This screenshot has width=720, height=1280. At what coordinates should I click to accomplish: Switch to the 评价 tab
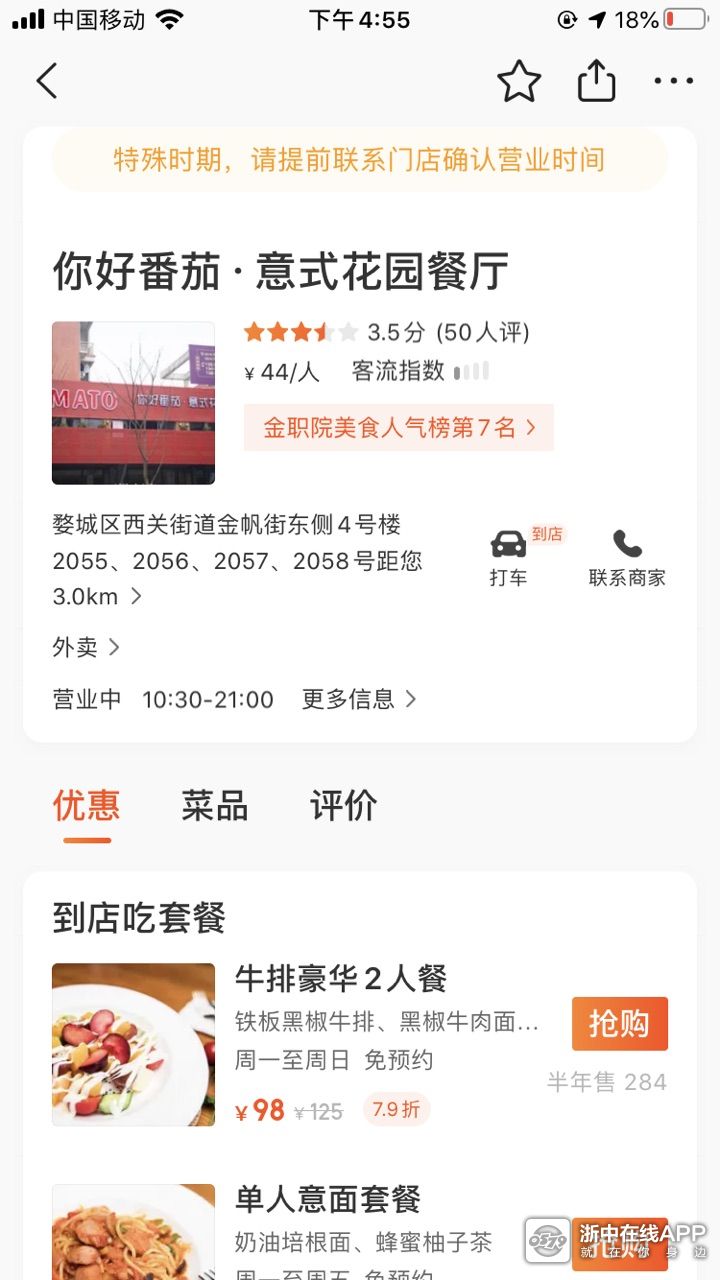(343, 806)
